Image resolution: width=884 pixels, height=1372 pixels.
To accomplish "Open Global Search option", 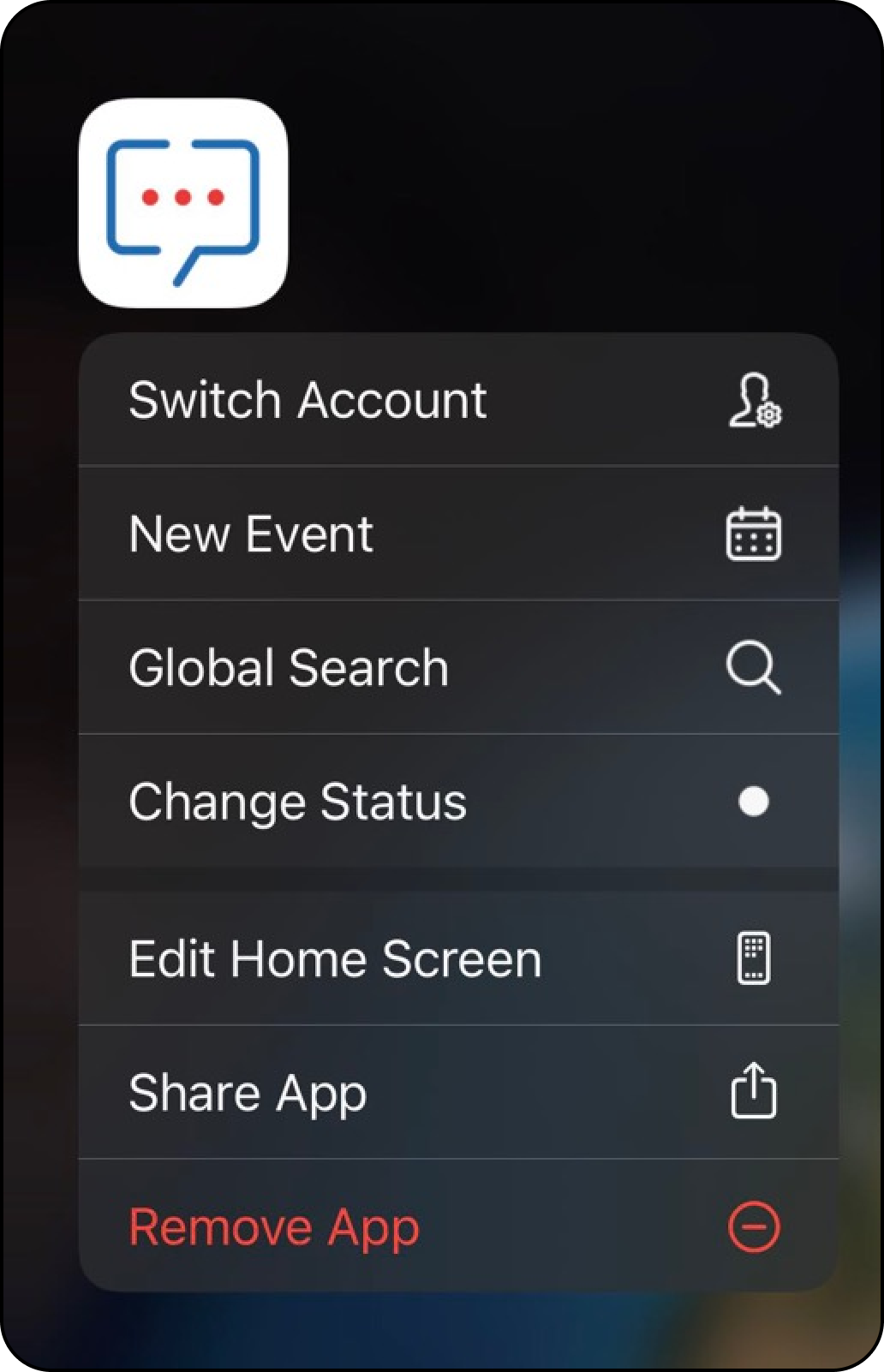I will pyautogui.click(x=457, y=667).
